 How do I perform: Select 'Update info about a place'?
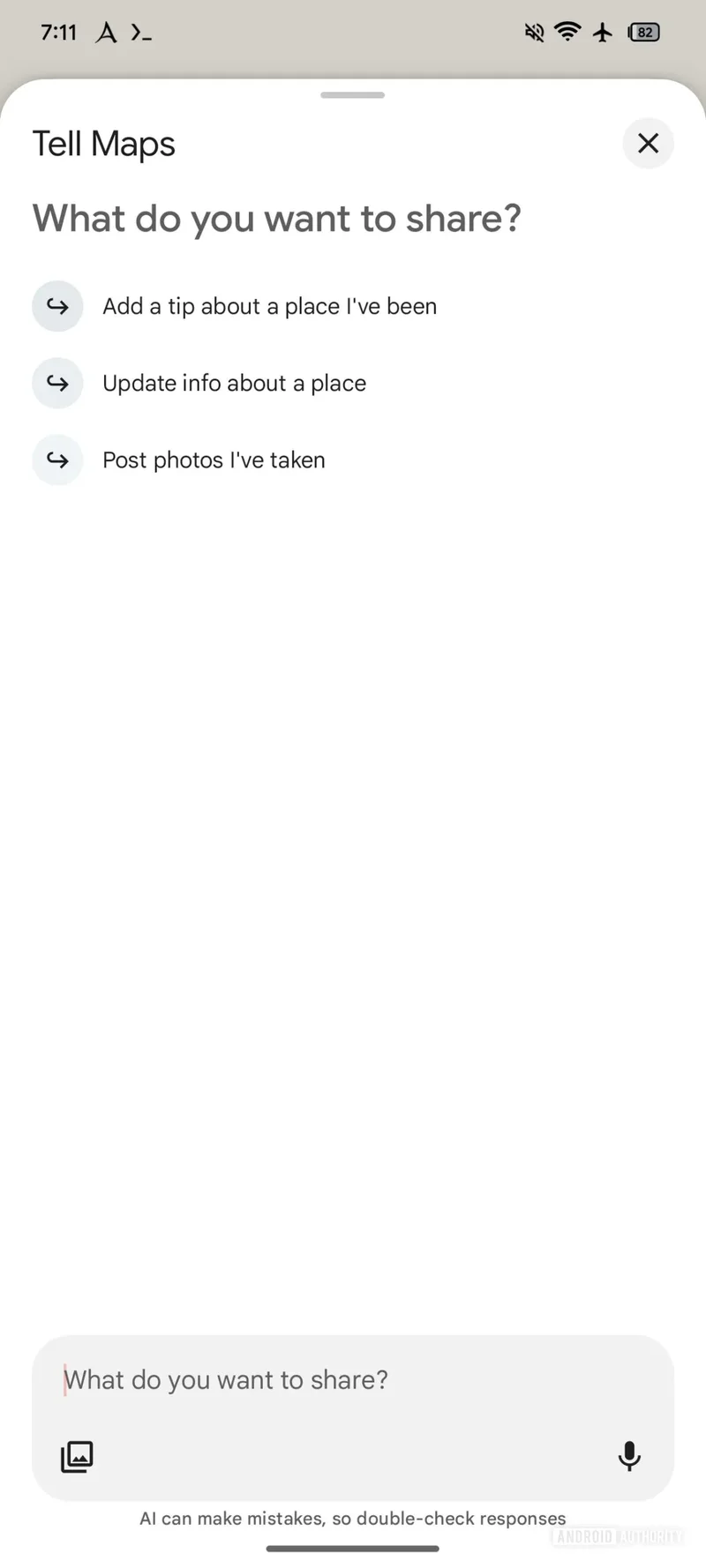[x=234, y=383]
